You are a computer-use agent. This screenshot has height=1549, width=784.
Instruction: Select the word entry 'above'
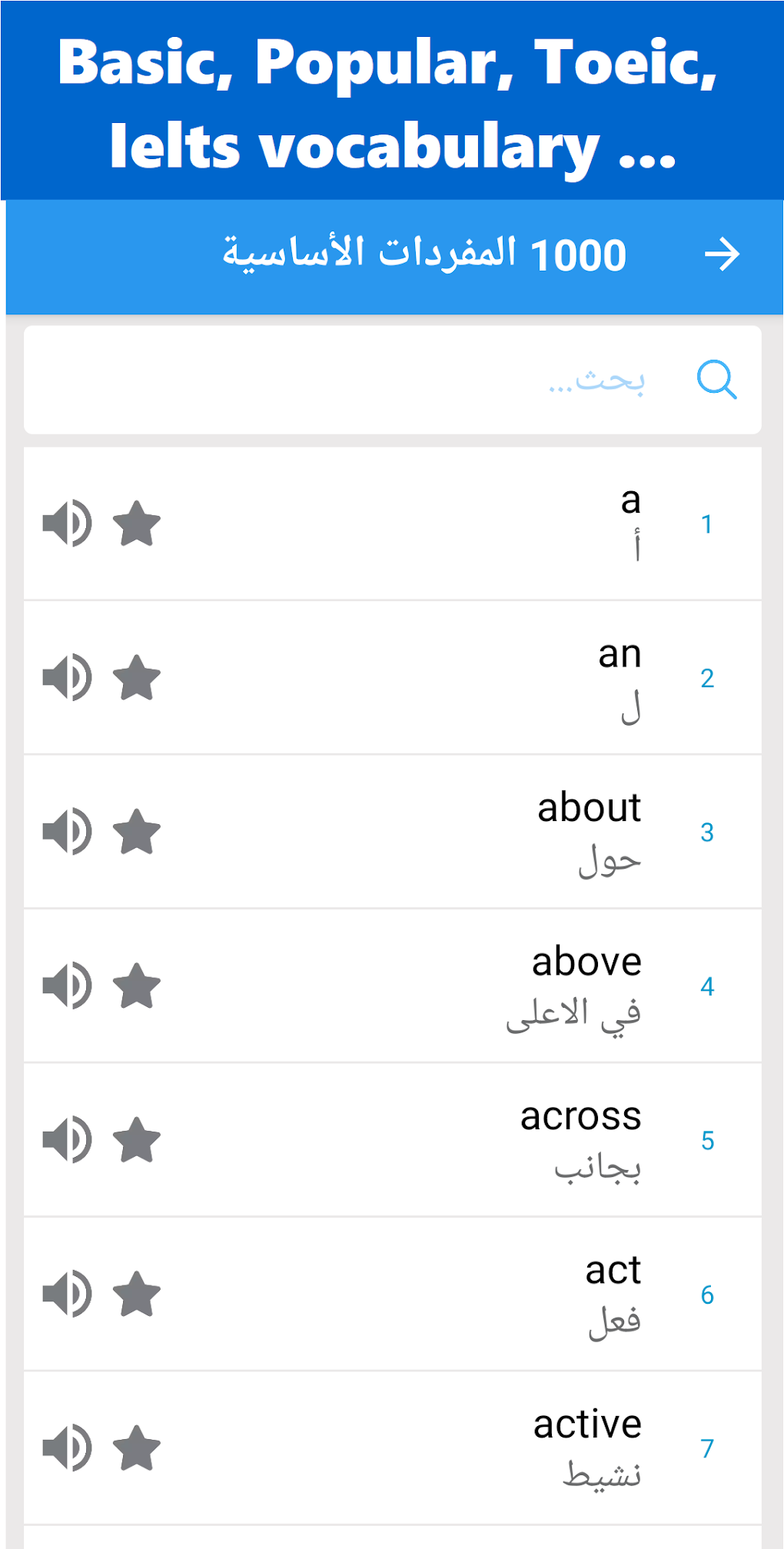[x=461, y=986]
